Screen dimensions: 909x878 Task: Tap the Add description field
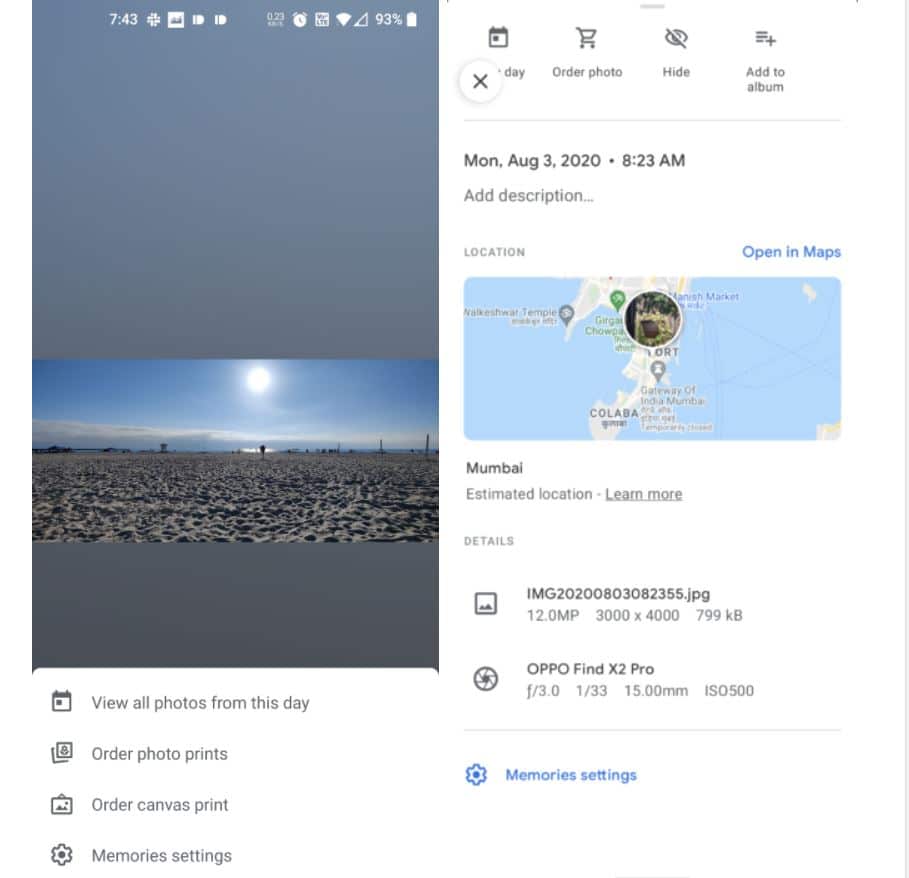pos(529,196)
